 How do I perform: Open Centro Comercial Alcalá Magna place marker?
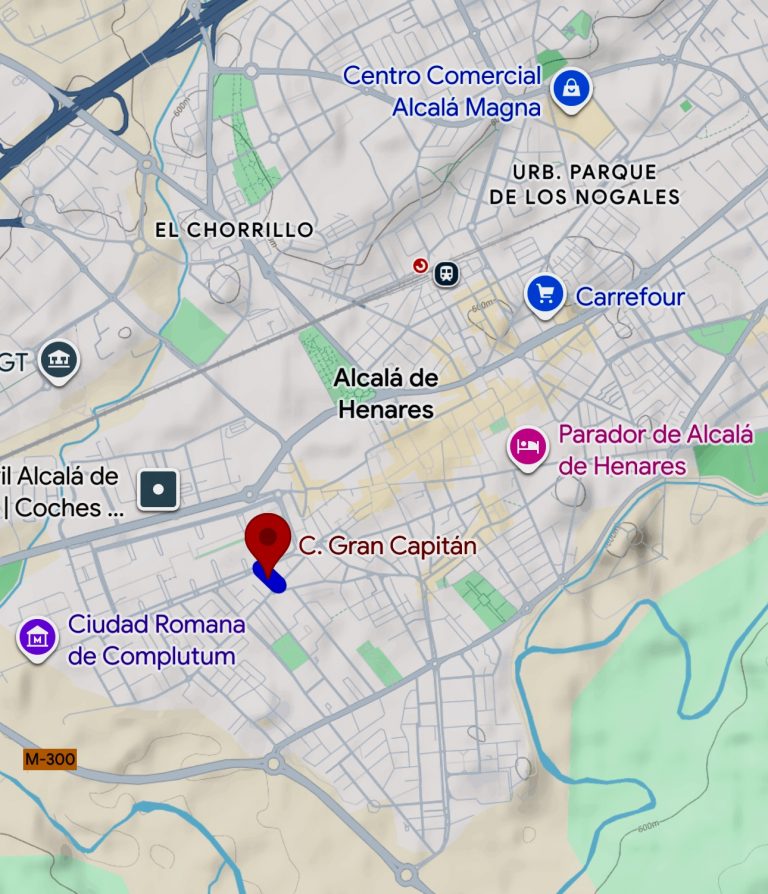571,89
